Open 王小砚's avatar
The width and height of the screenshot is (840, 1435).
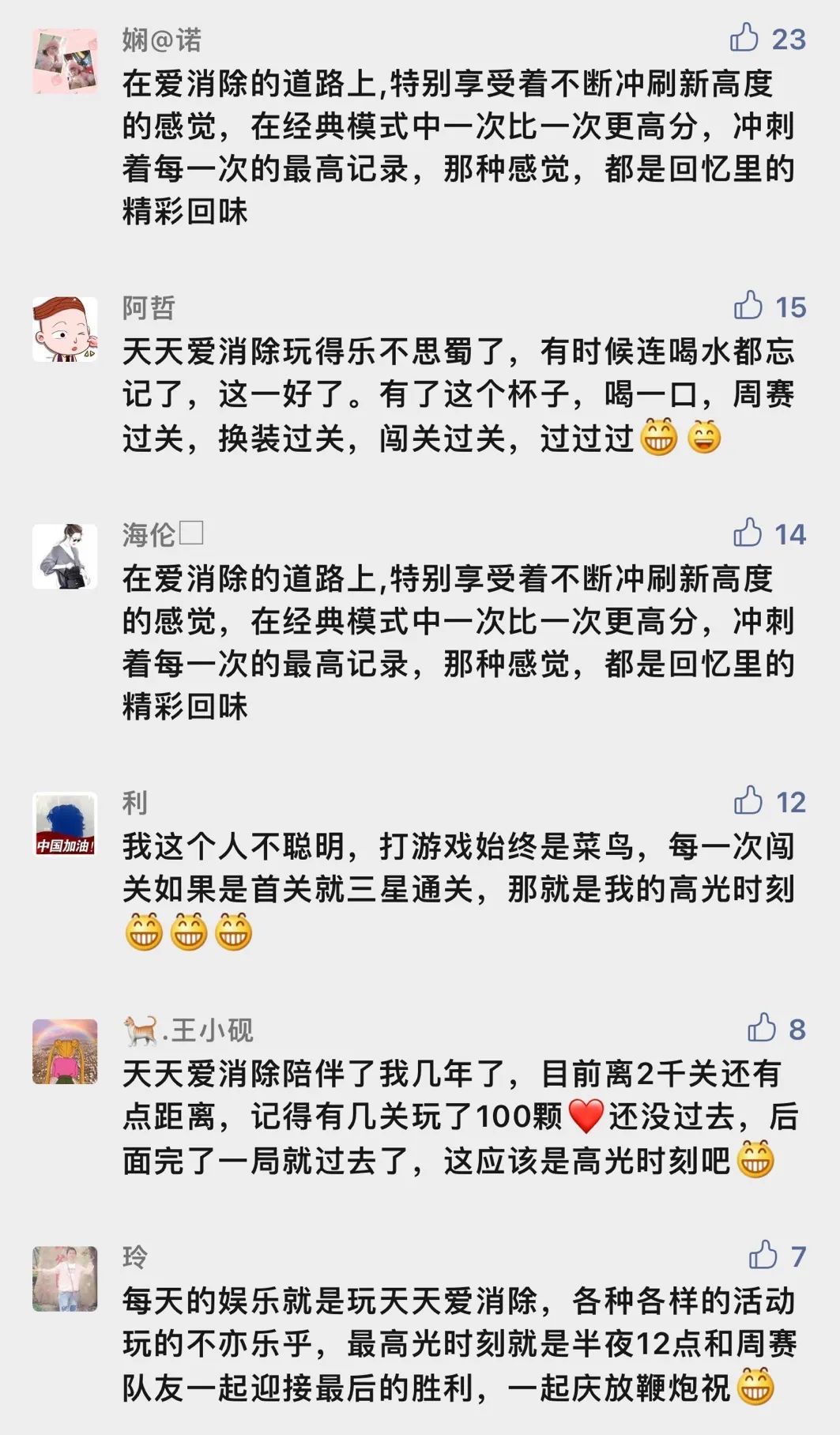pos(65,1051)
